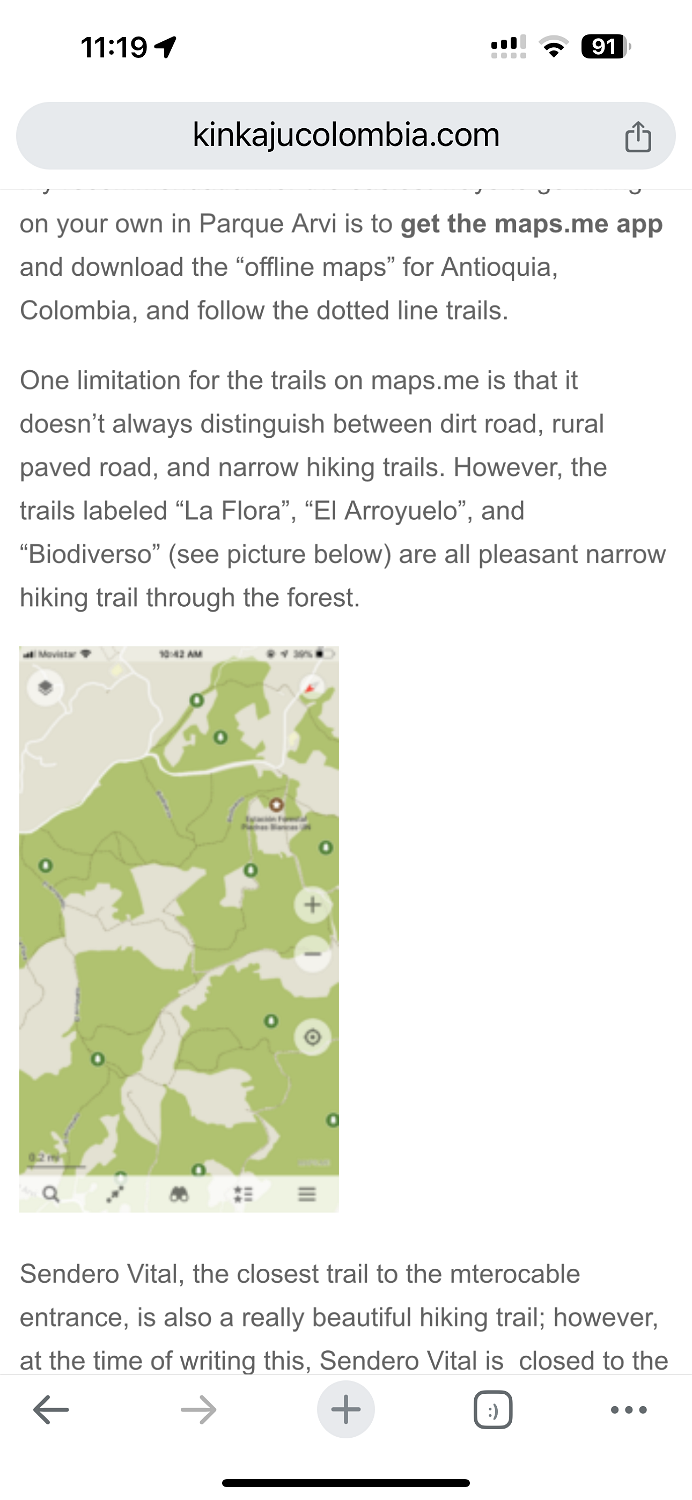692x1500 pixels.
Task: Open the tab switcher
Action: pyautogui.click(x=492, y=1410)
